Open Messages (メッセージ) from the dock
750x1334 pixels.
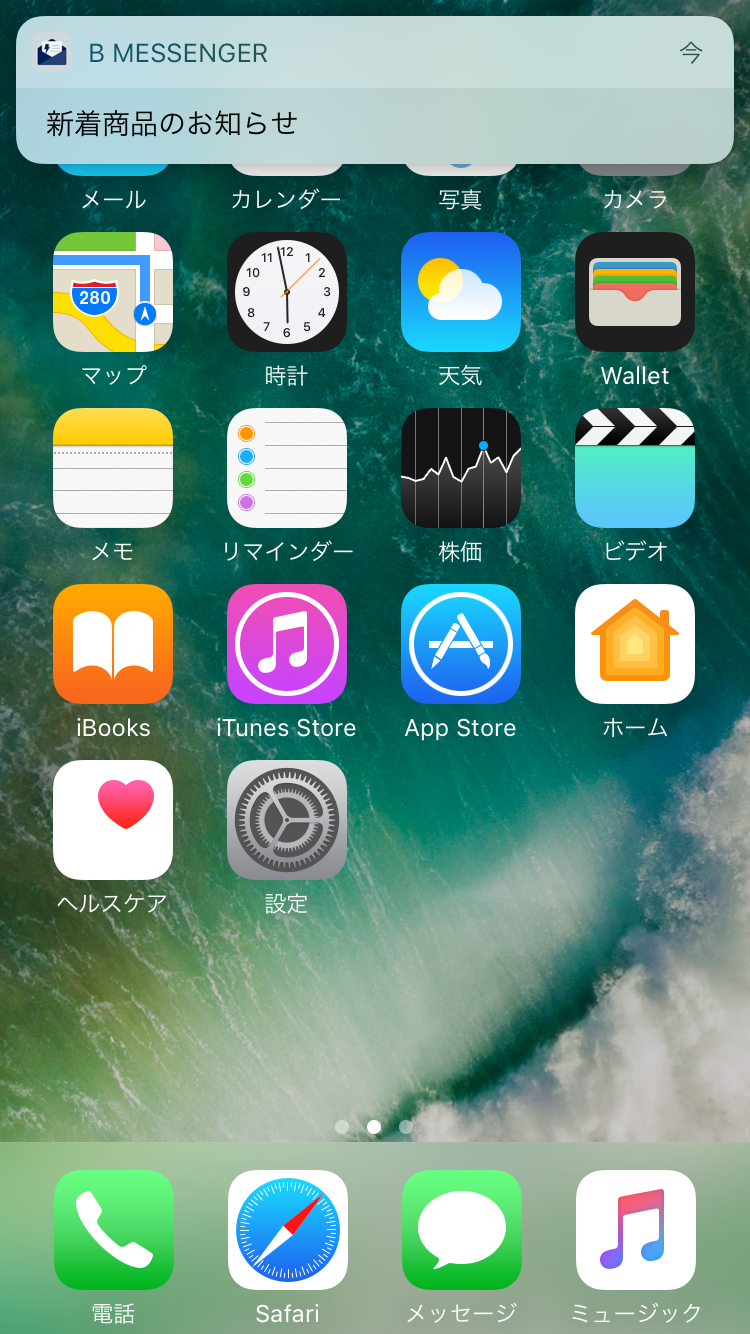point(462,1230)
